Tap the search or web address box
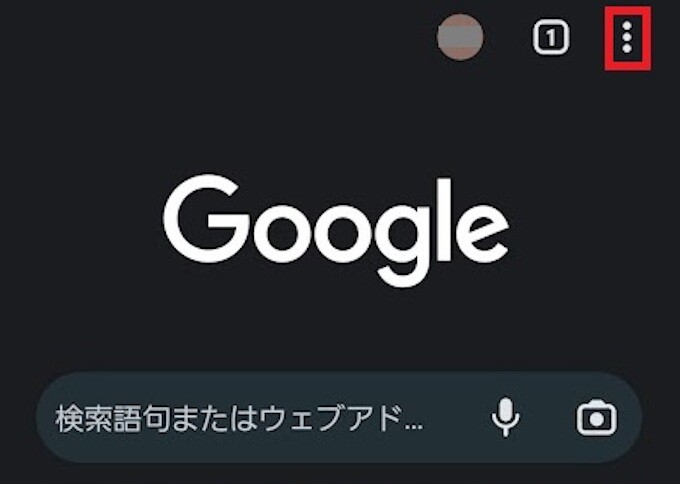Screen dimensions: 680x484 click(x=240, y=417)
